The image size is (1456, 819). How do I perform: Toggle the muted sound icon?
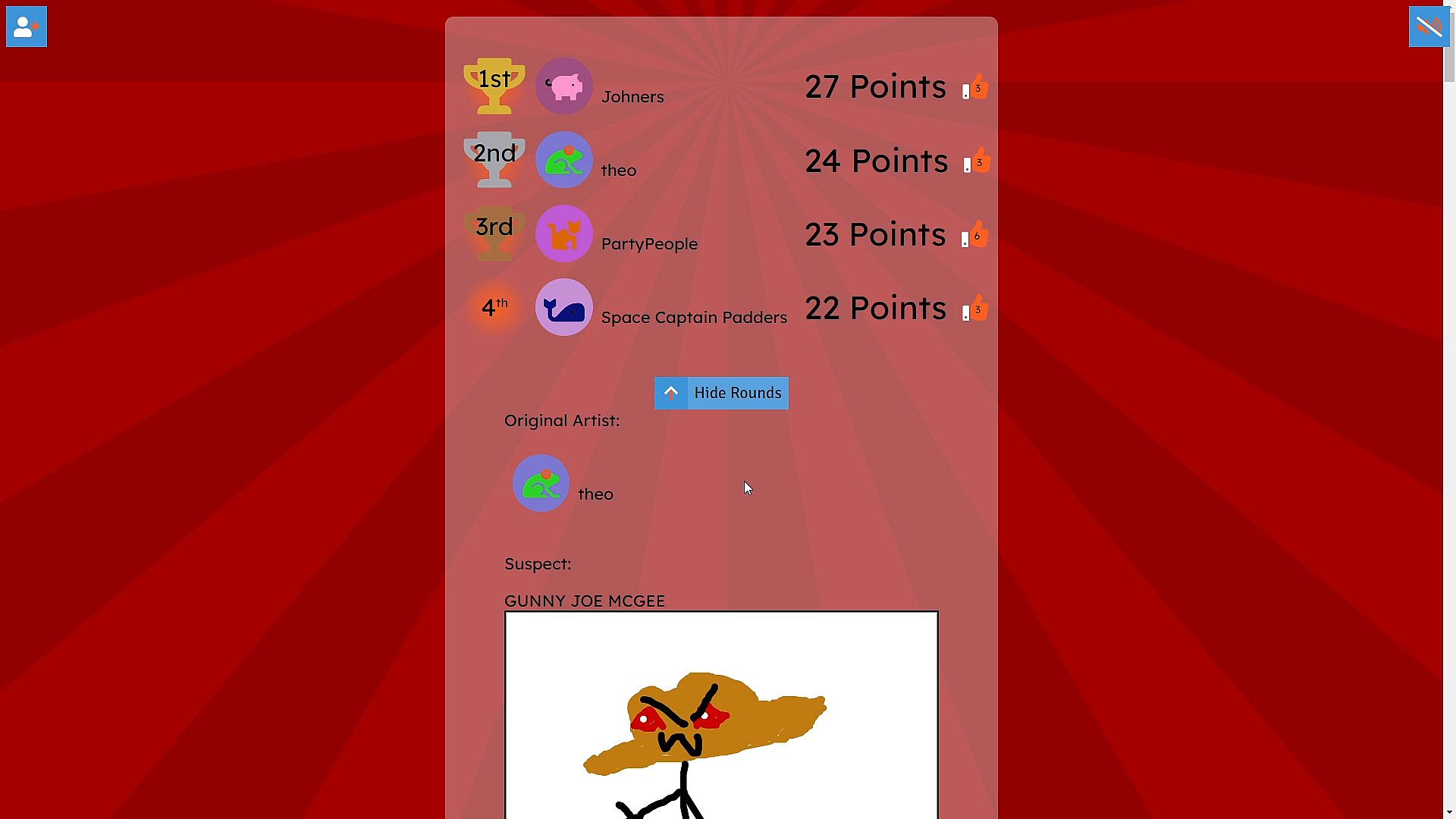pyautogui.click(x=1429, y=27)
